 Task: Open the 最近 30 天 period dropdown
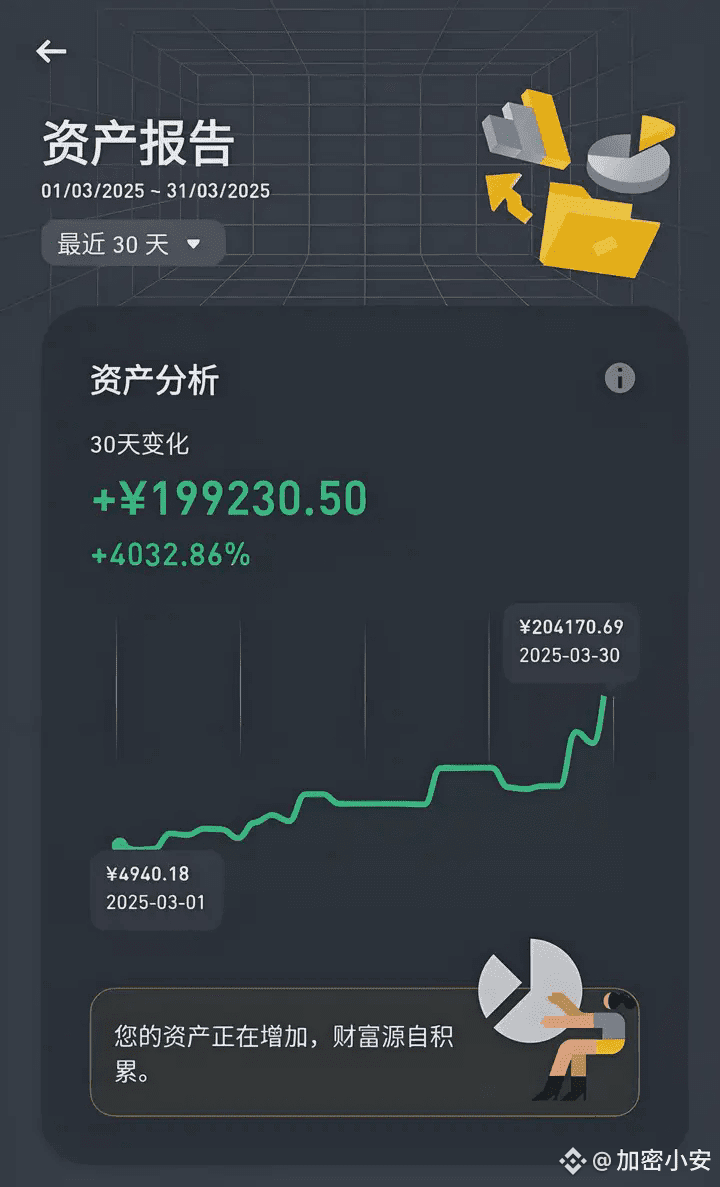pyautogui.click(x=133, y=244)
